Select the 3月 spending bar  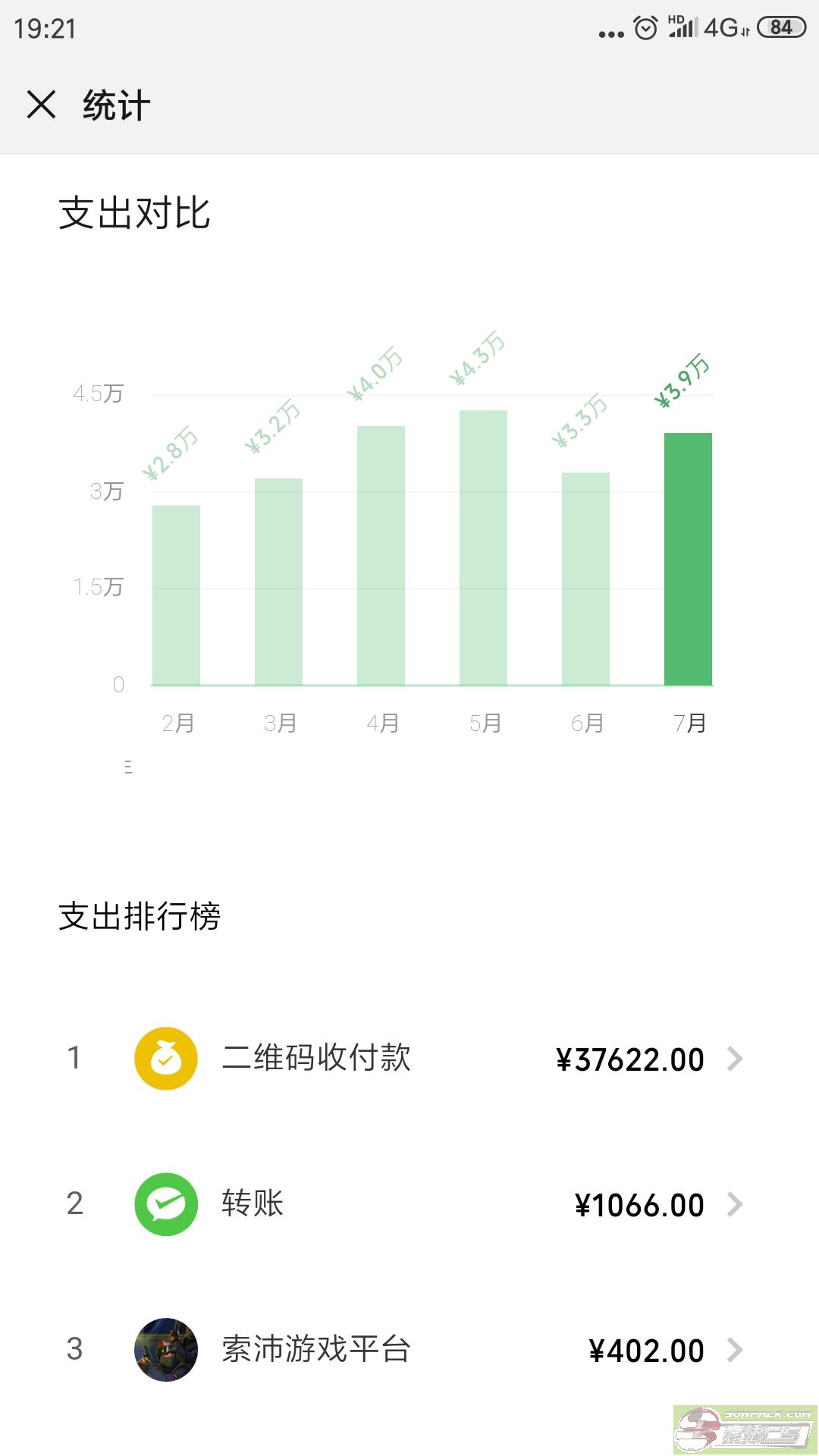pos(278,582)
